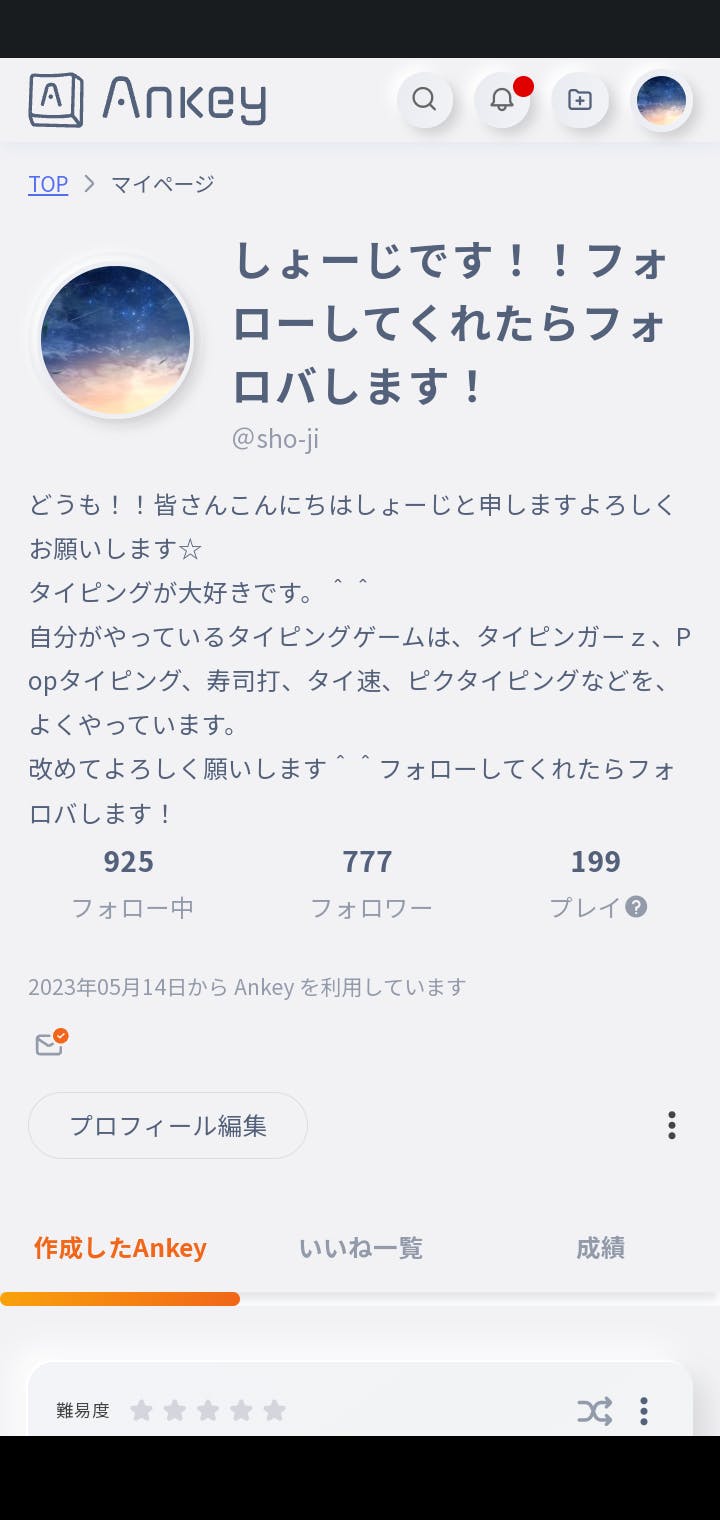Open the account avatar menu in header
The image size is (720, 1520).
(x=662, y=101)
